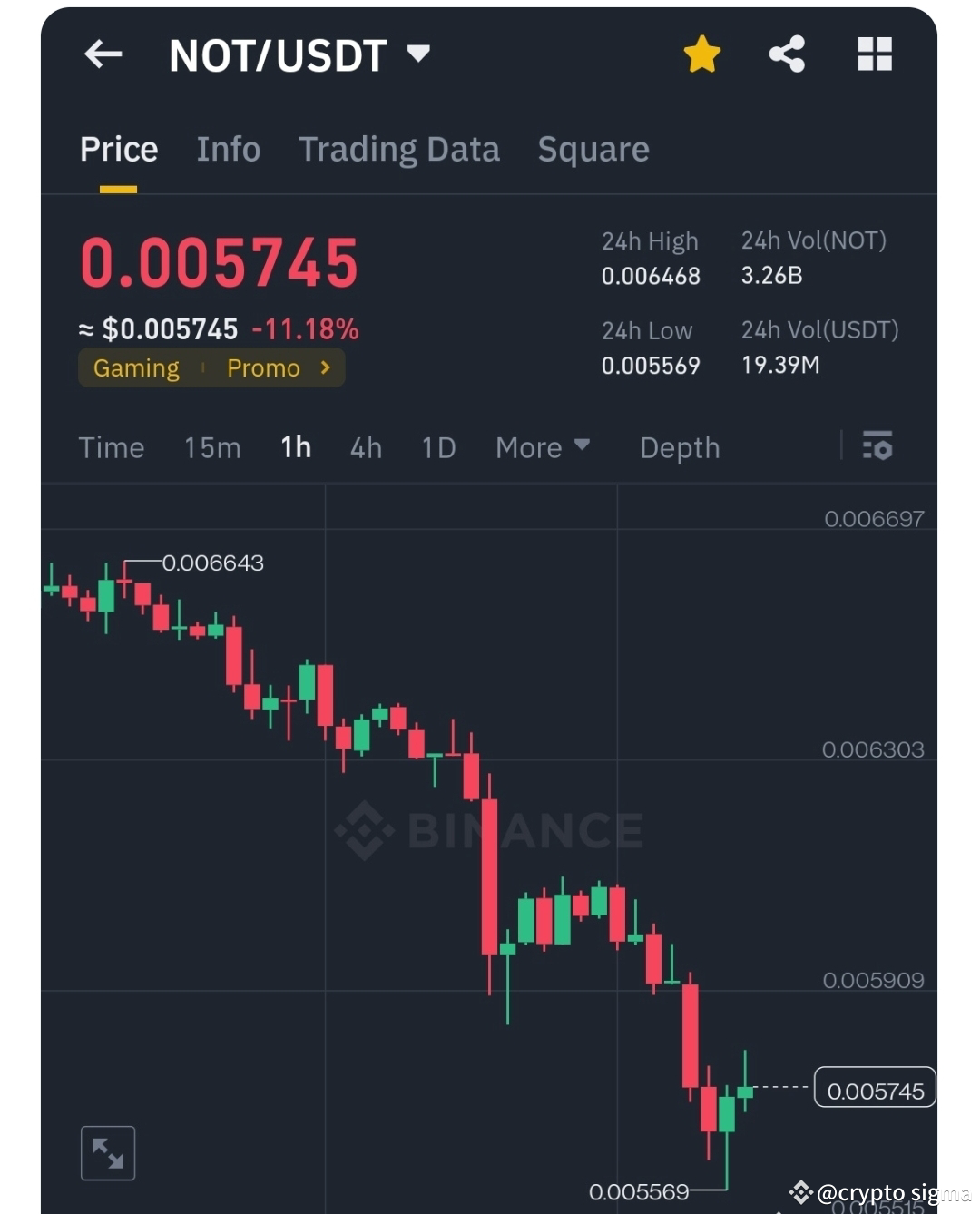This screenshot has height=1214, width=980.
Task: View the Depth chart
Action: click(x=679, y=446)
